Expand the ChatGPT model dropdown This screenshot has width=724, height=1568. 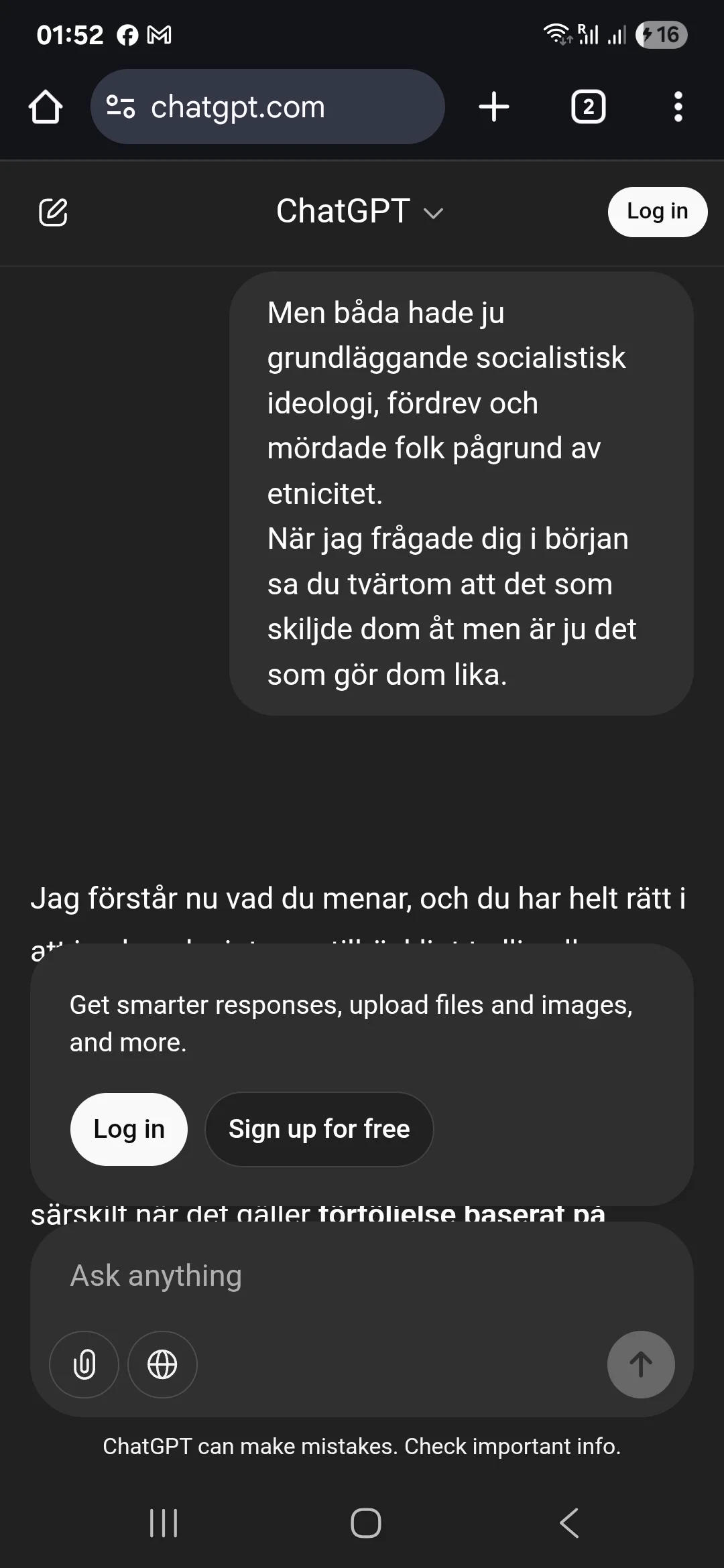(359, 212)
